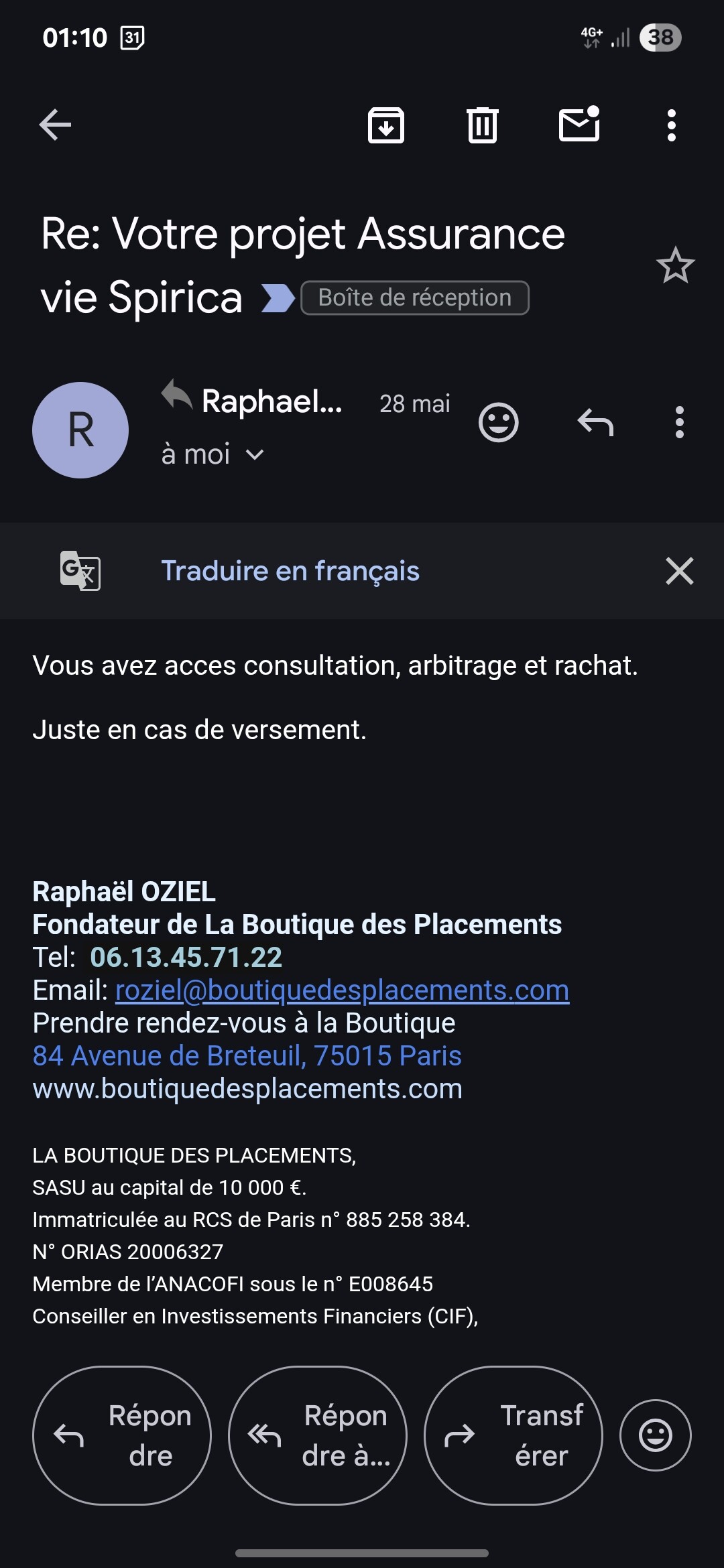
Task: Reply using the arrow in message header
Action: pos(595,423)
